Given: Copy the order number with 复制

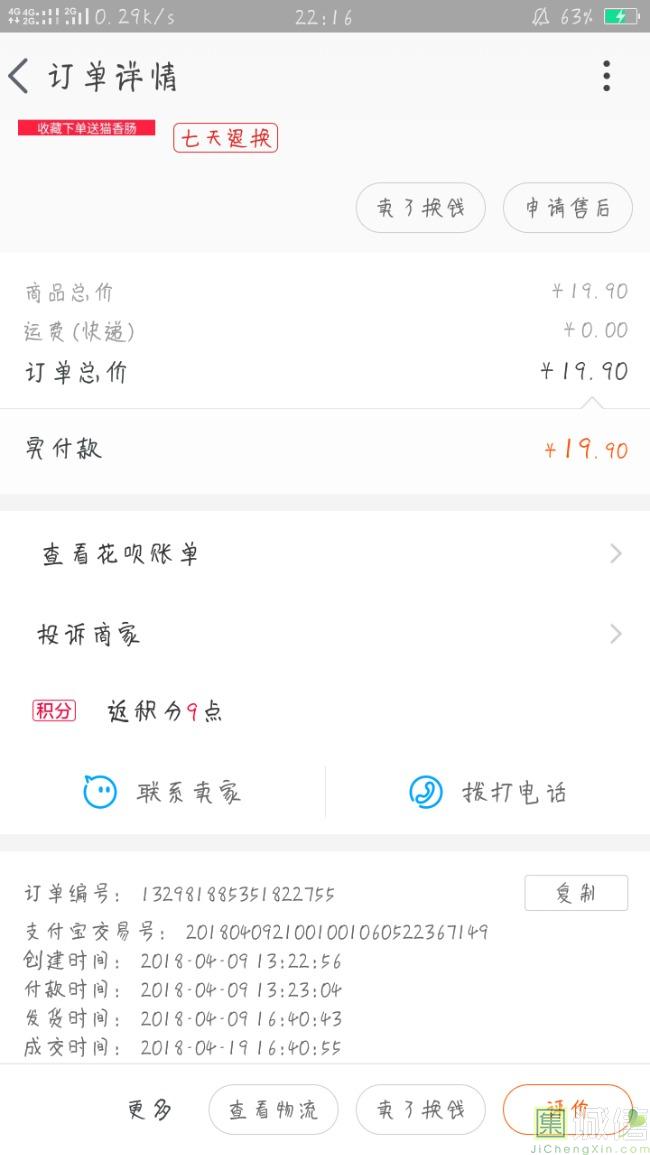Looking at the screenshot, I should coord(576,894).
